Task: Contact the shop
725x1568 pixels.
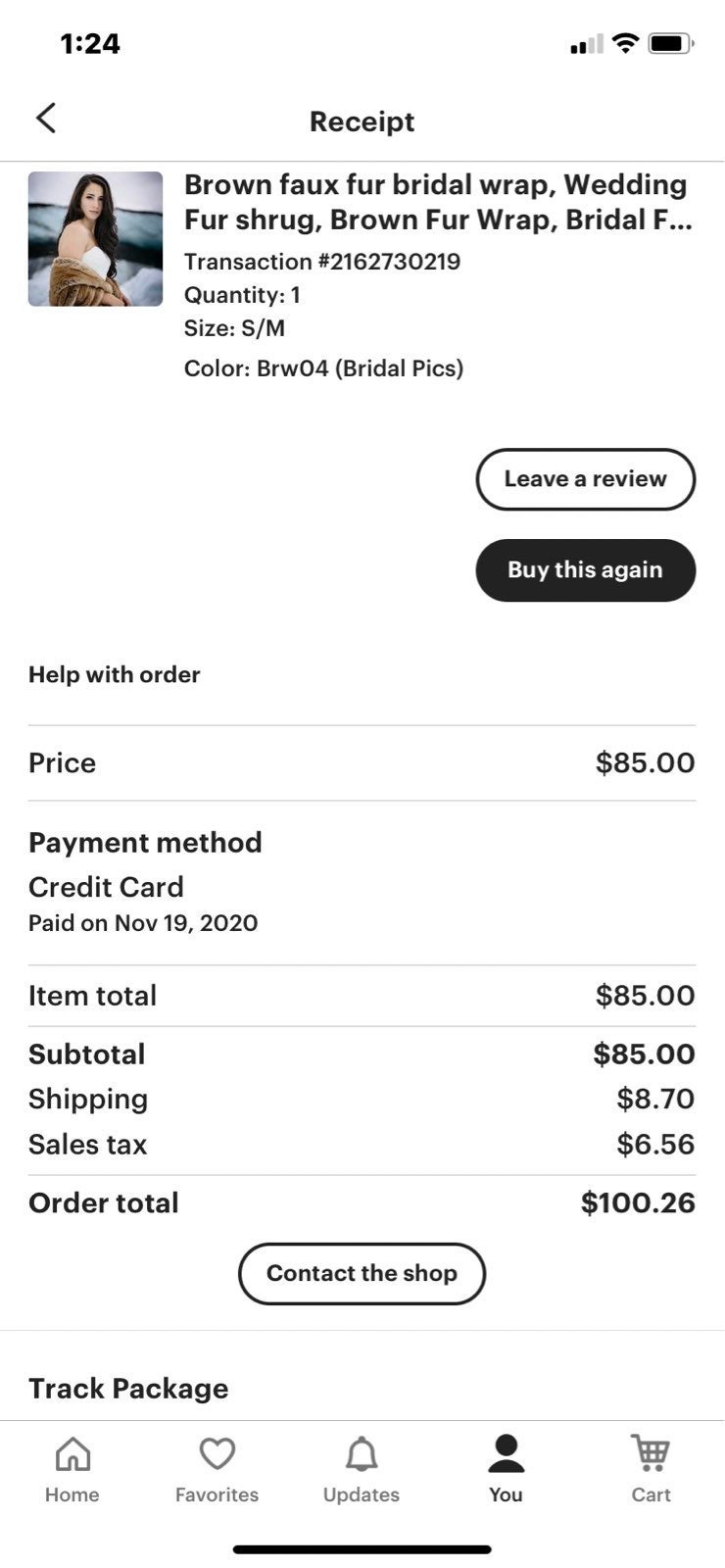Action: [362, 1273]
